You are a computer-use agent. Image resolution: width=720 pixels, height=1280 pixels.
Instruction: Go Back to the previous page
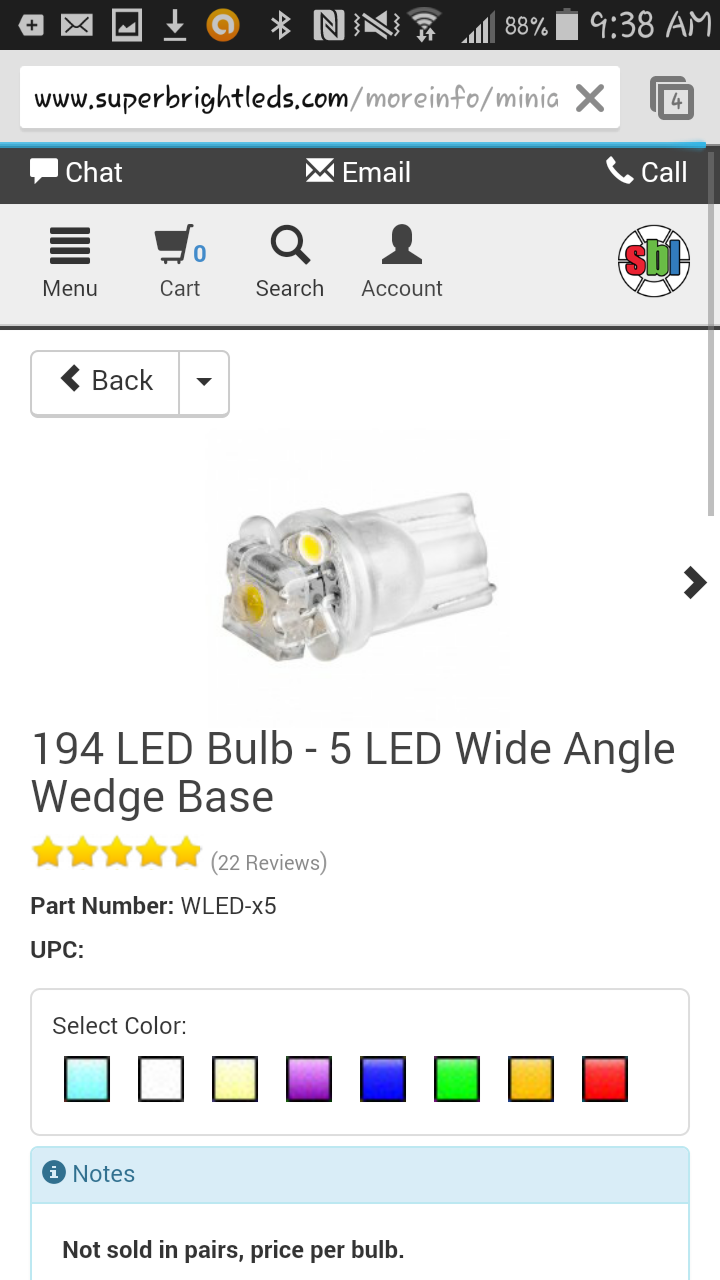tap(106, 381)
